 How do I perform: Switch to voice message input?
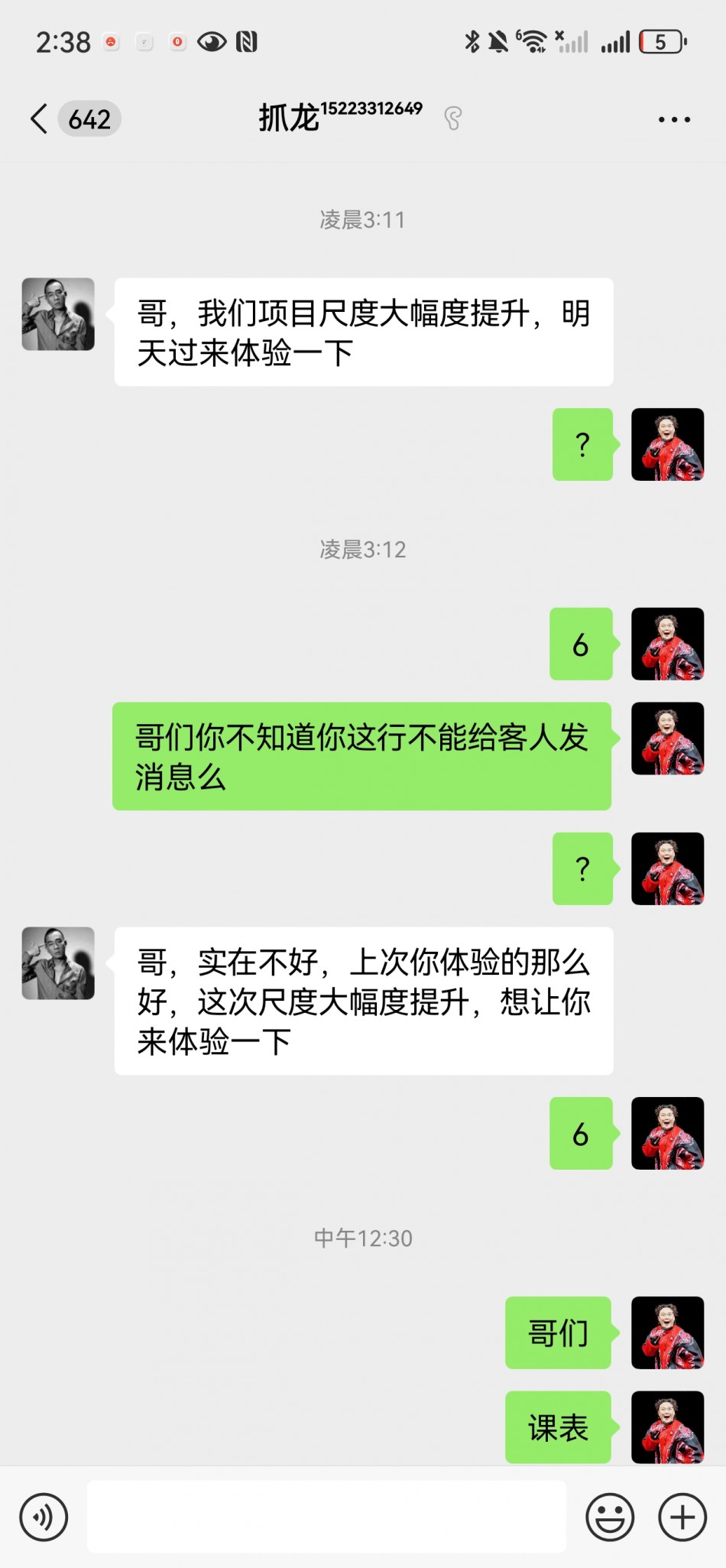(x=44, y=1517)
